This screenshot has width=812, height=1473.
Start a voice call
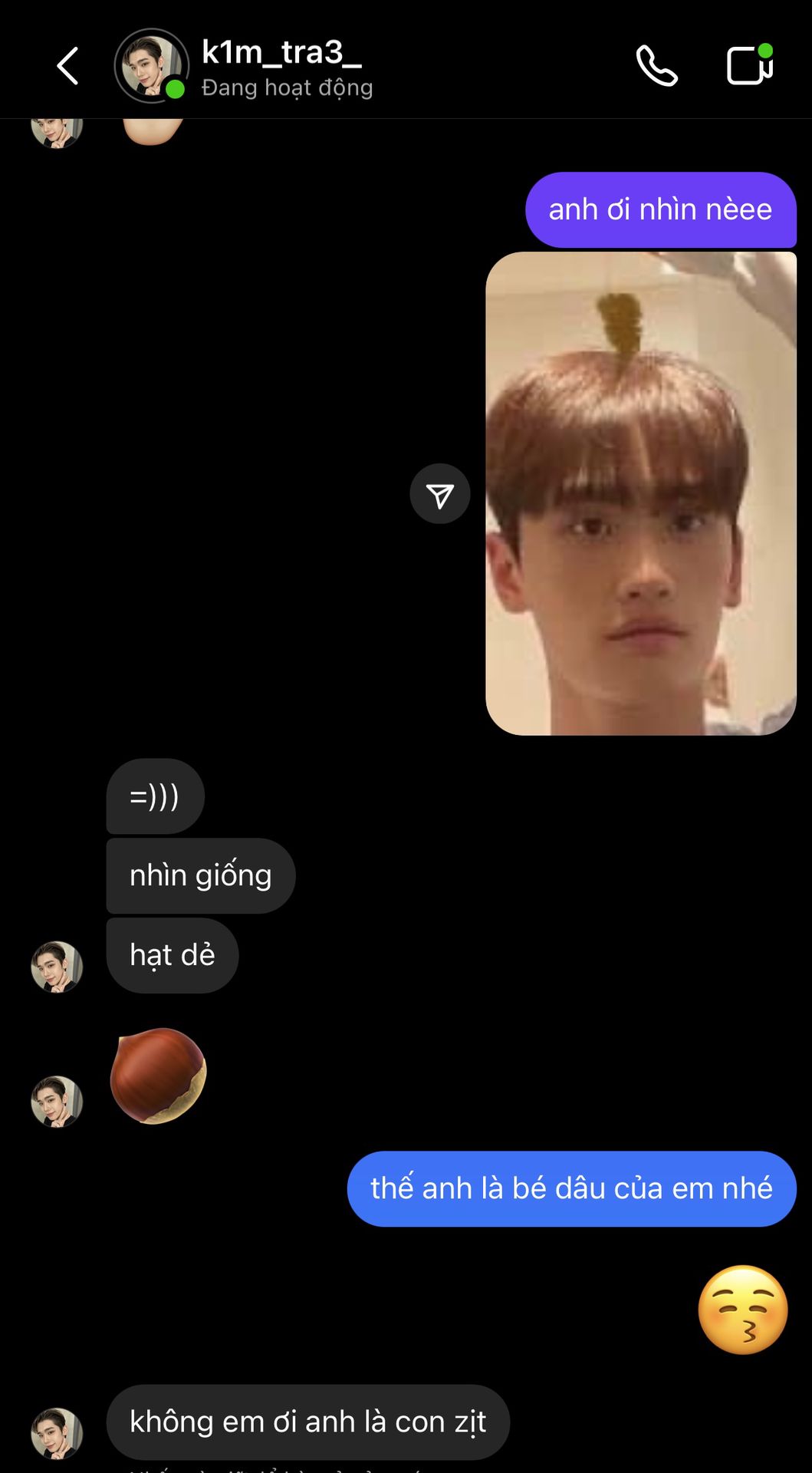click(x=656, y=66)
